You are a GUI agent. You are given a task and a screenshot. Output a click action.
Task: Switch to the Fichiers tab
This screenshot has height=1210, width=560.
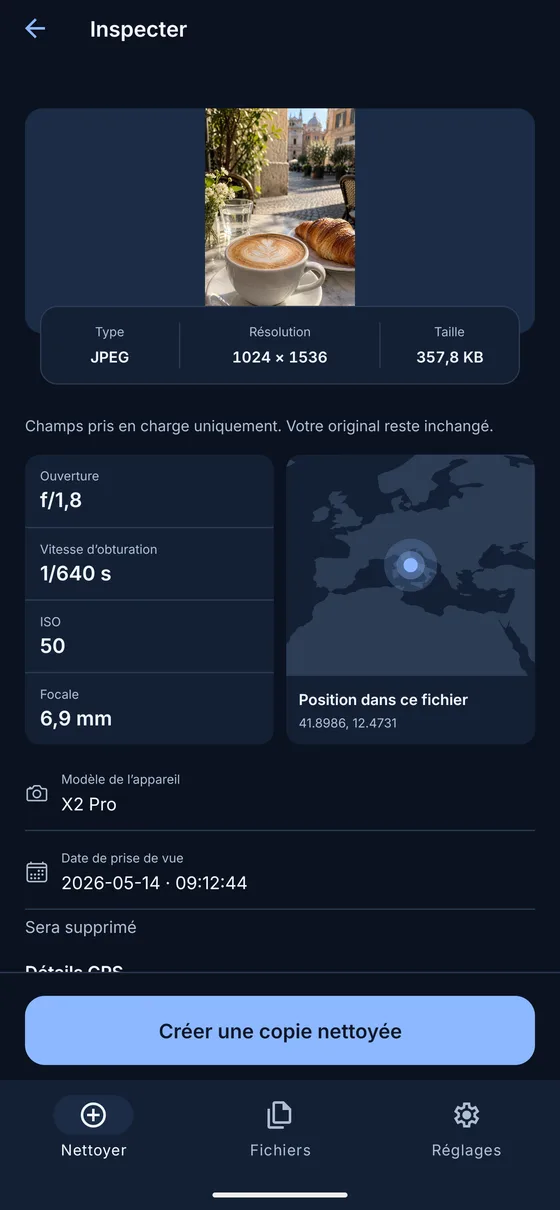[280, 1130]
